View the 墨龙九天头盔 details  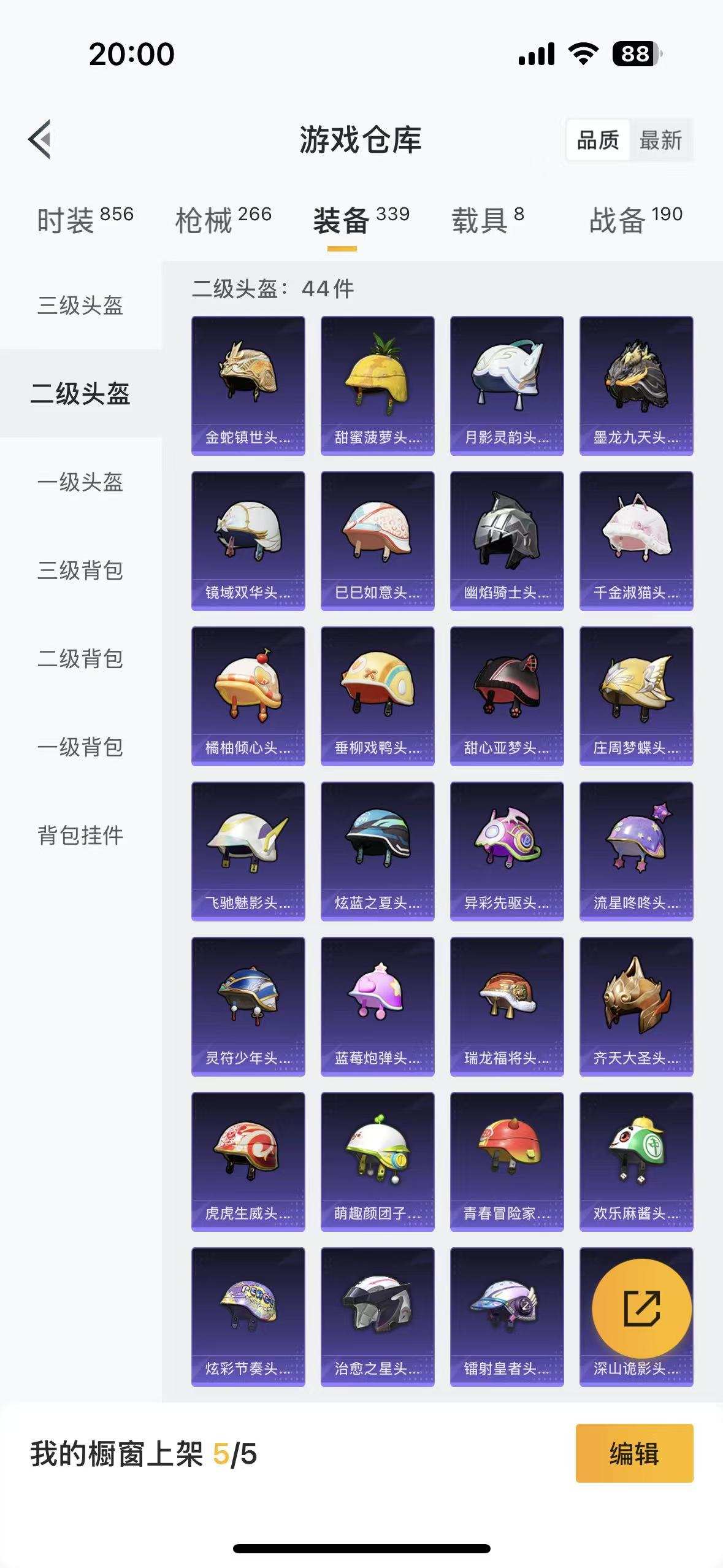(x=635, y=386)
